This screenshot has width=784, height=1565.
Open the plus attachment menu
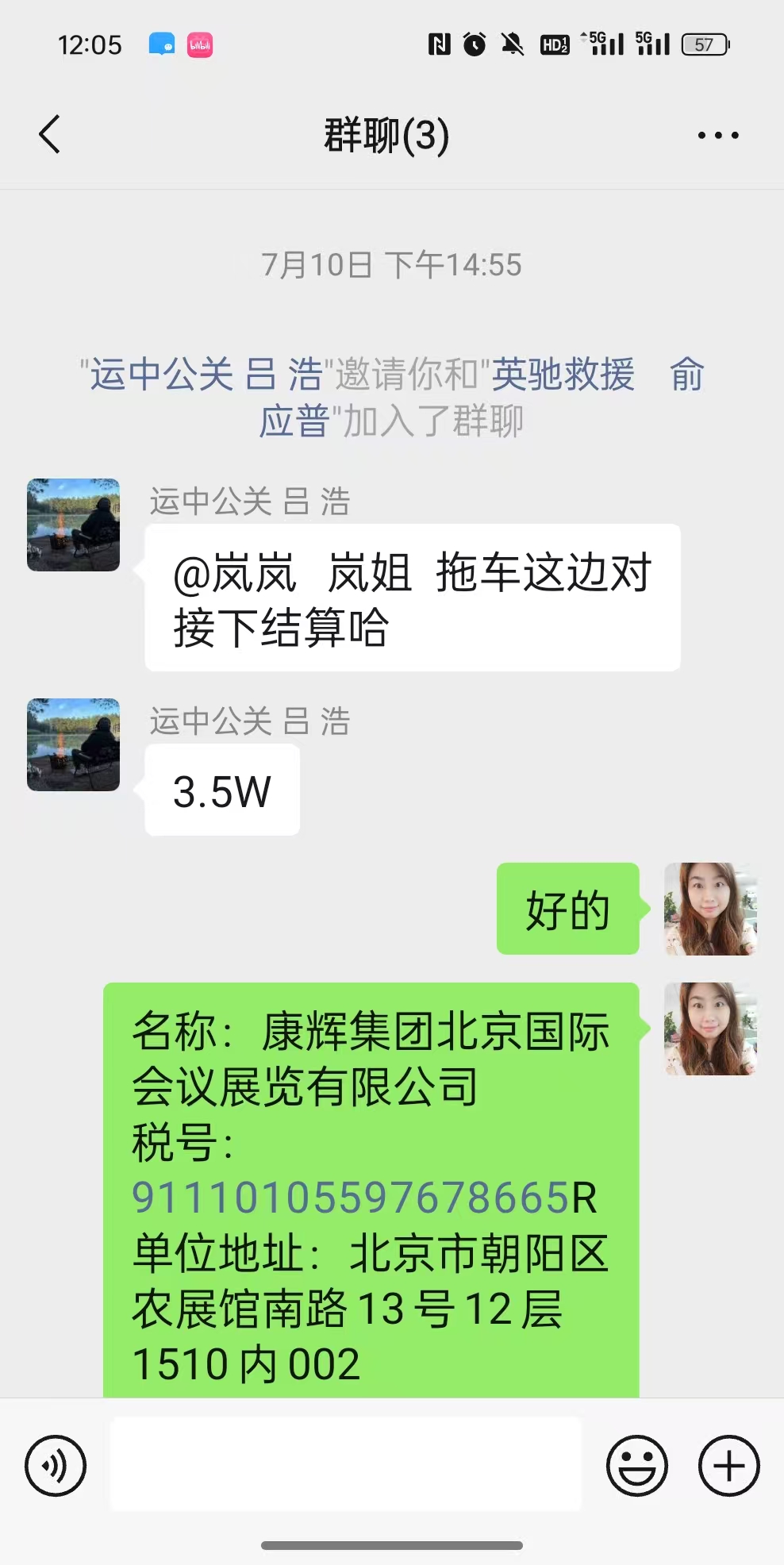728,1465
